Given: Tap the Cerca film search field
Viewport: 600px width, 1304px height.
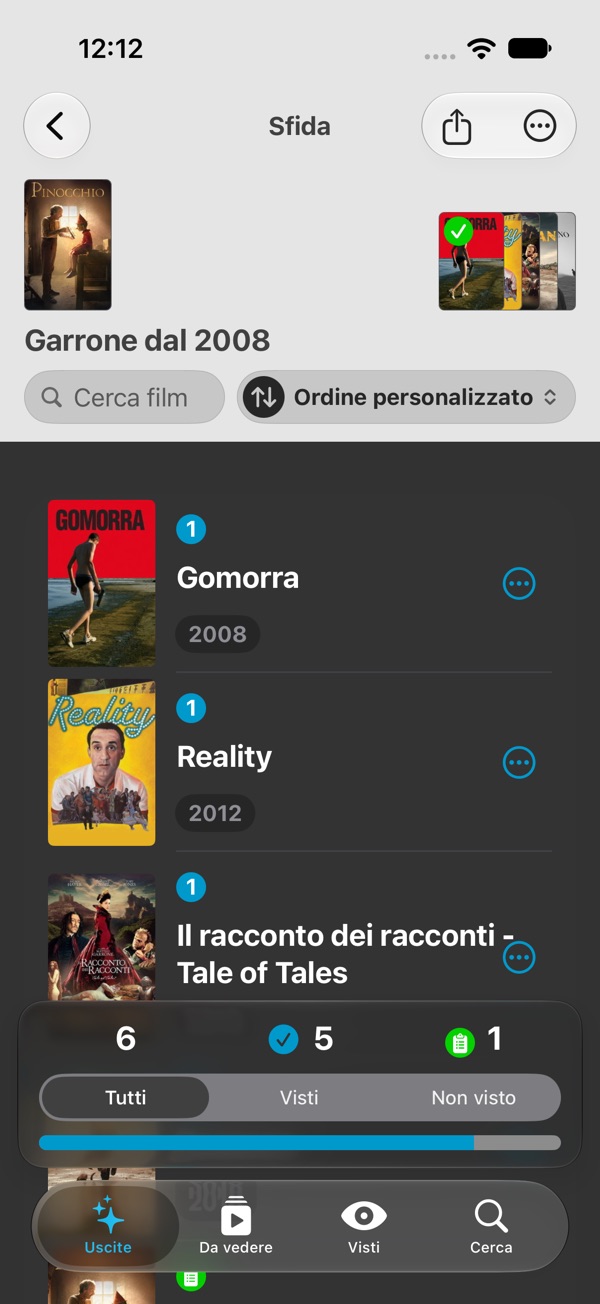Looking at the screenshot, I should (x=124, y=397).
